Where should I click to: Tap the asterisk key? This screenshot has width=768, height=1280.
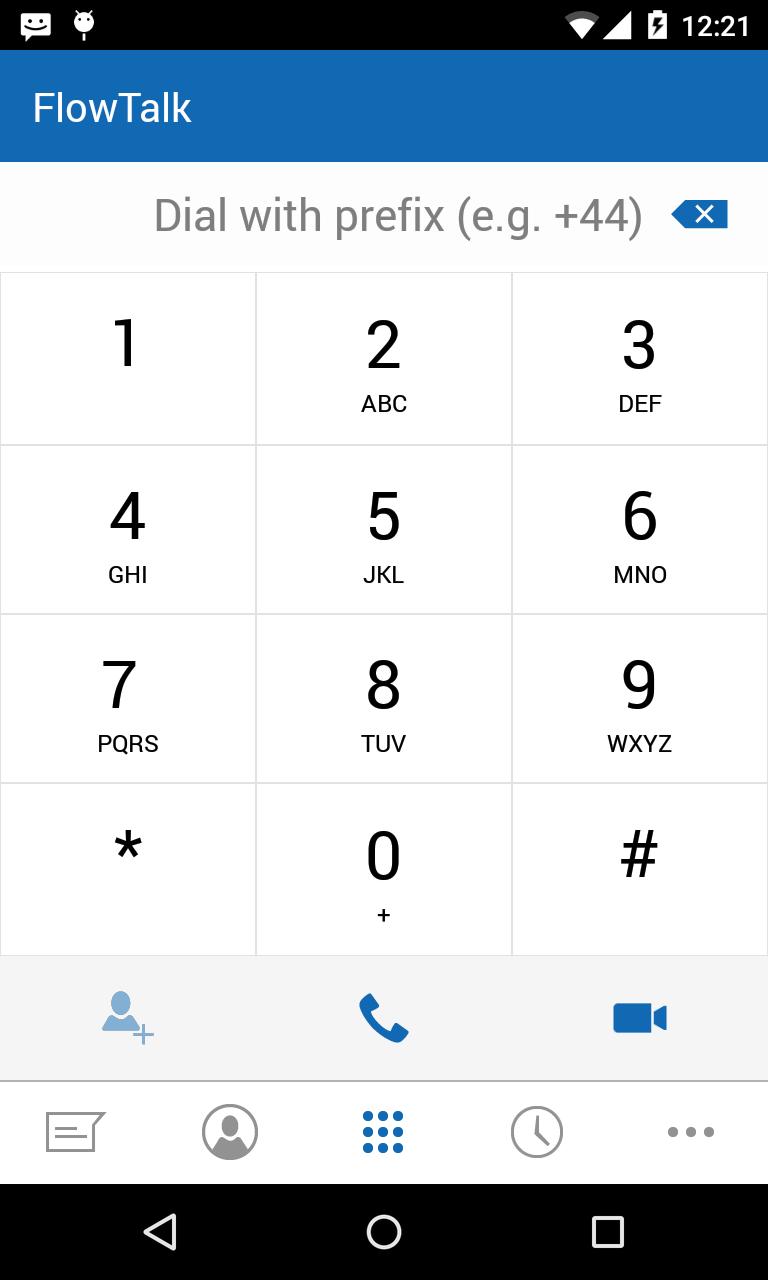[127, 868]
